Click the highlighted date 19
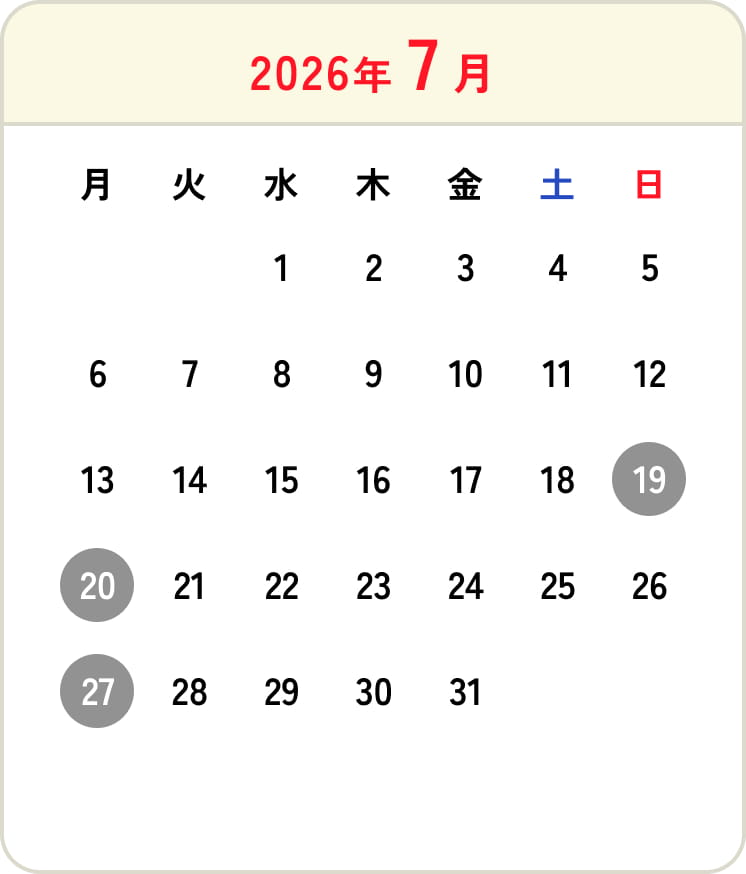Image resolution: width=746 pixels, height=874 pixels. click(648, 480)
